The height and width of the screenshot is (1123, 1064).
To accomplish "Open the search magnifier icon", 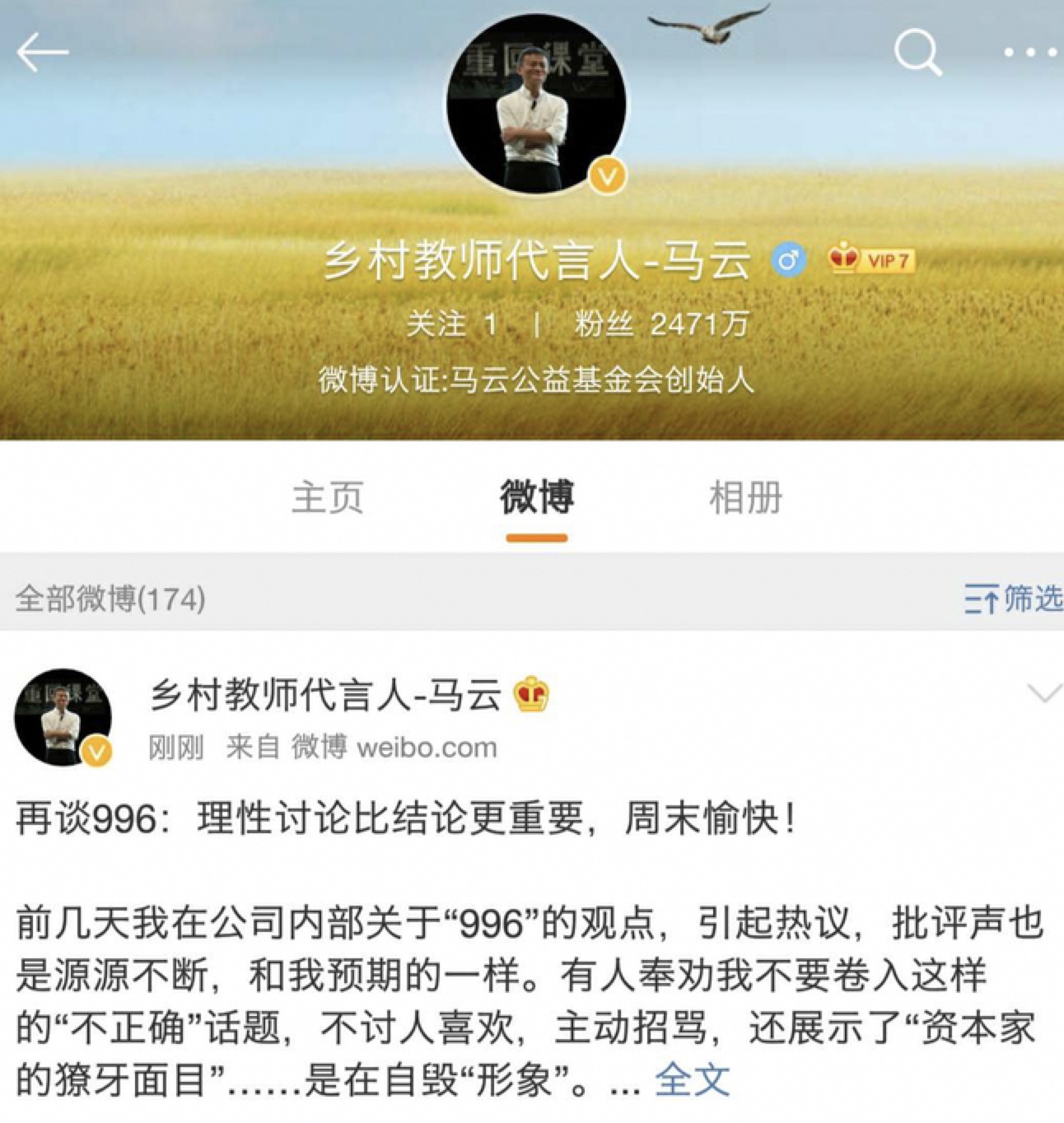I will tap(917, 52).
